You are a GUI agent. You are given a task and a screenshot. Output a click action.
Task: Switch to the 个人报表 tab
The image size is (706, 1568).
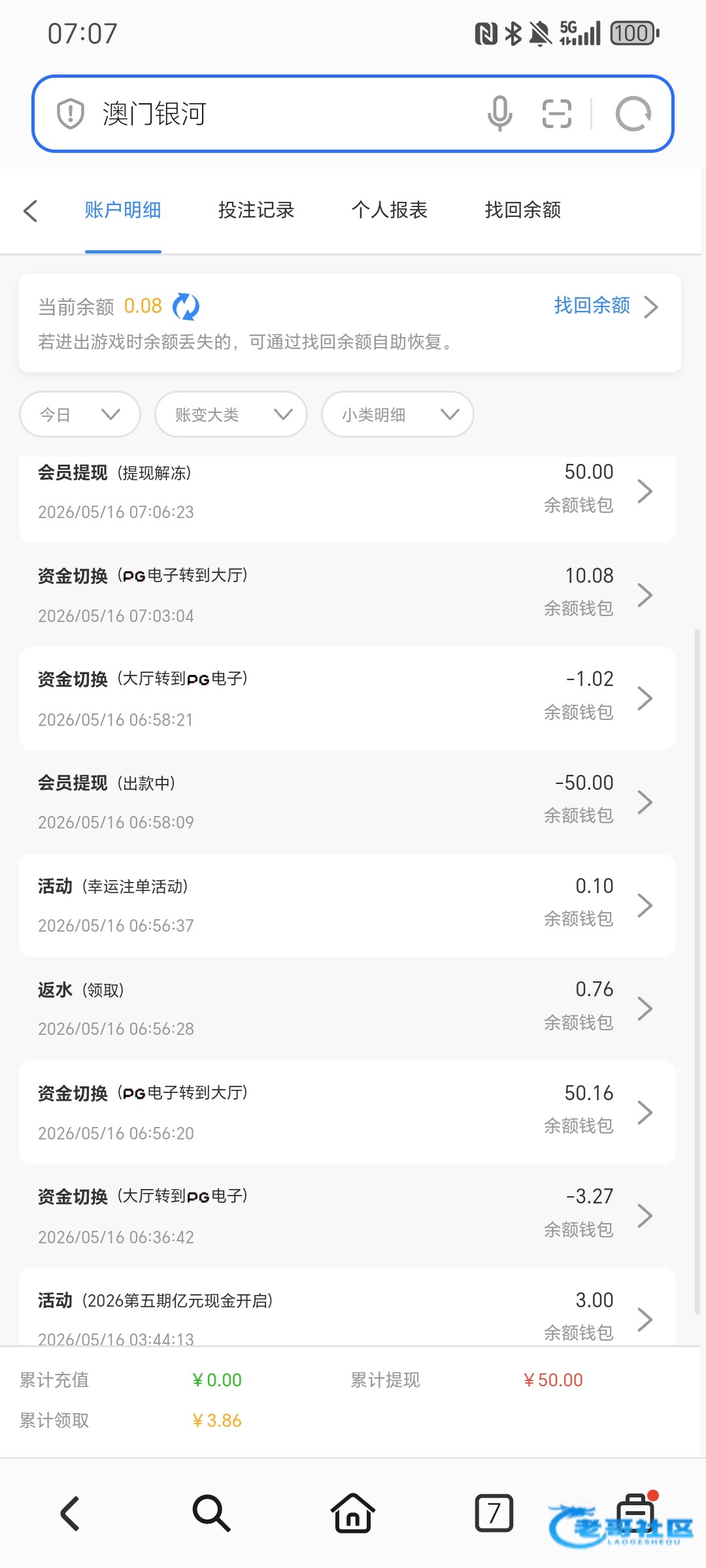point(390,210)
